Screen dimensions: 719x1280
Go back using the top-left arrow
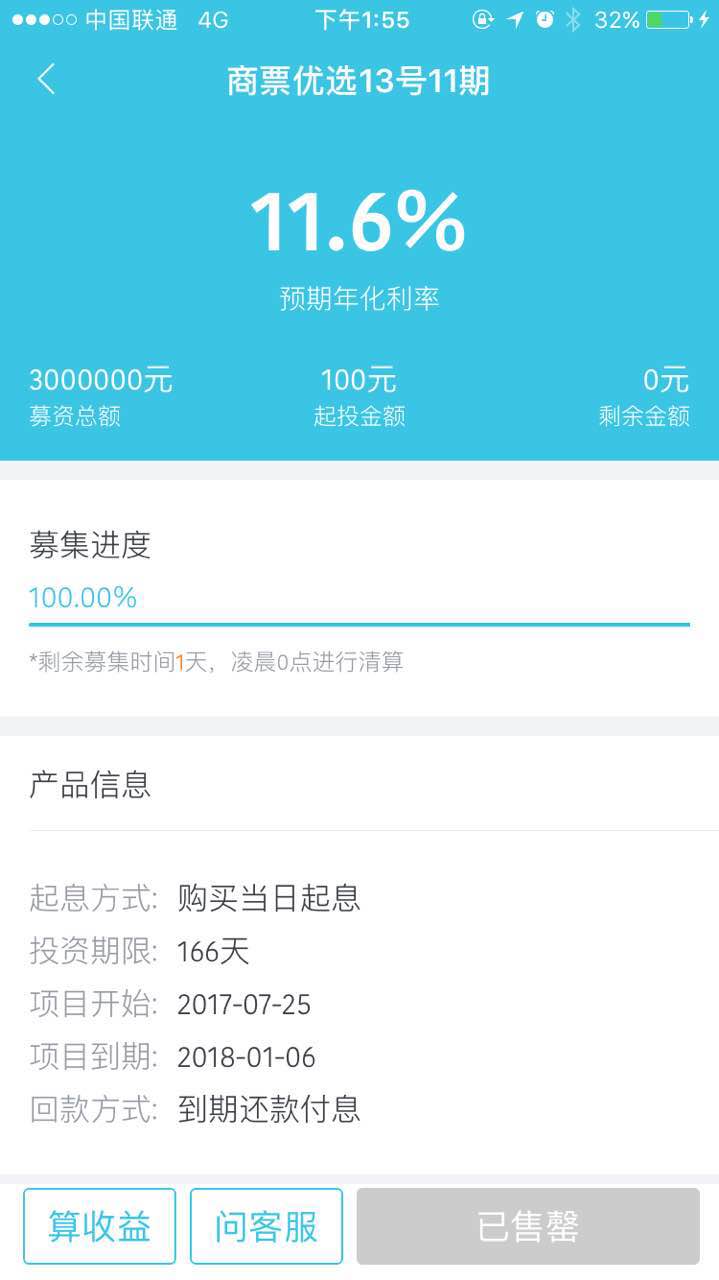pos(46,80)
